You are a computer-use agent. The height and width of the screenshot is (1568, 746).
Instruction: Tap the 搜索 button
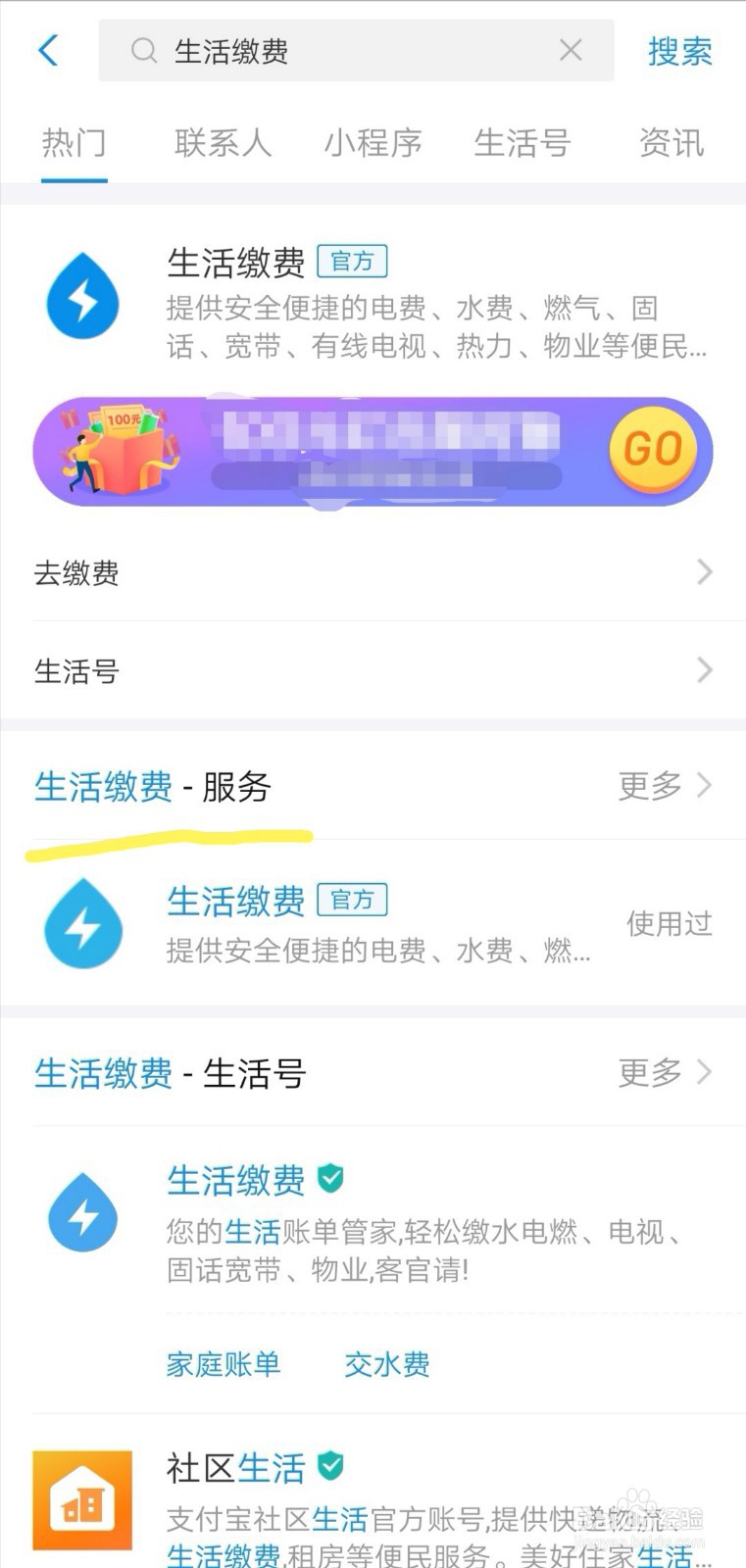[x=680, y=50]
